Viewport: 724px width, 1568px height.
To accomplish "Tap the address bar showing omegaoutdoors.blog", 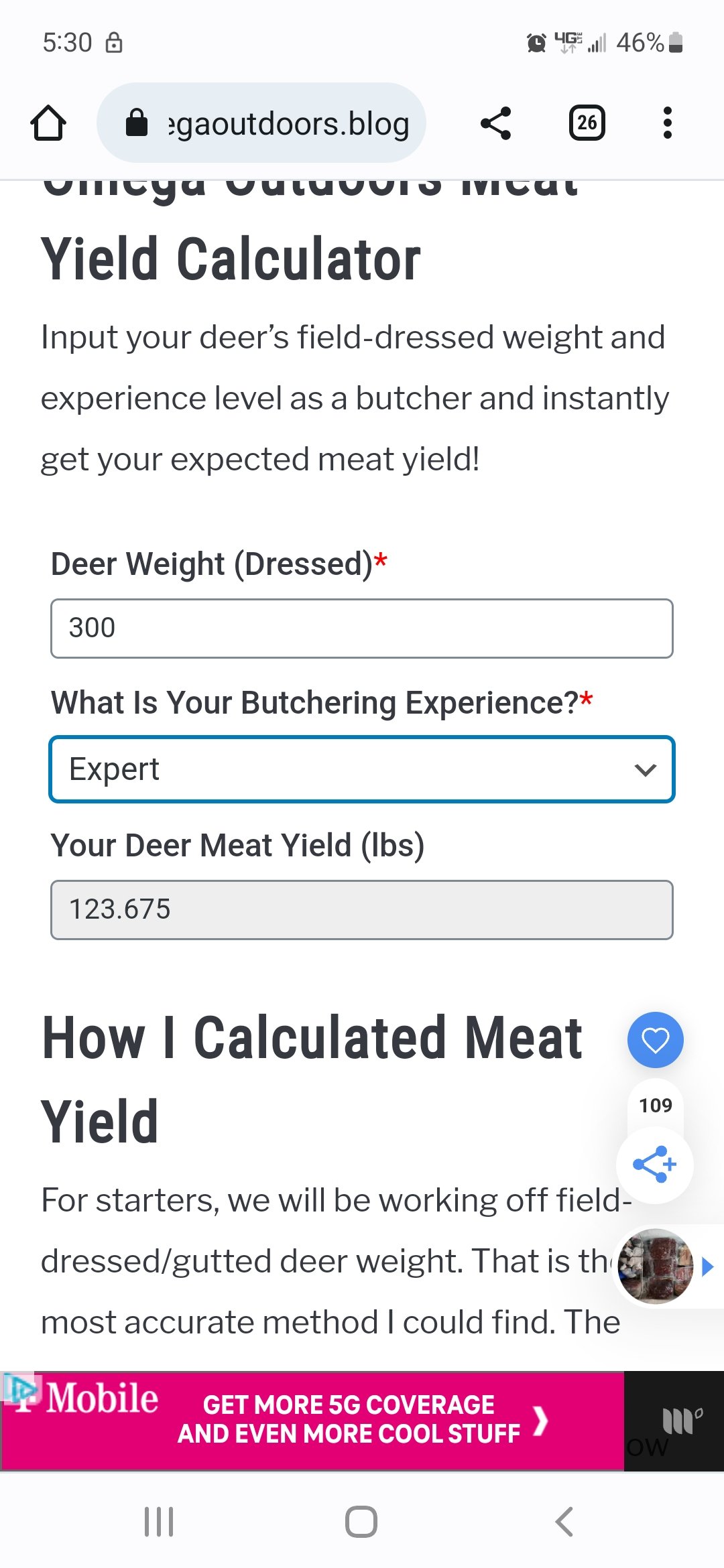I will tap(261, 123).
